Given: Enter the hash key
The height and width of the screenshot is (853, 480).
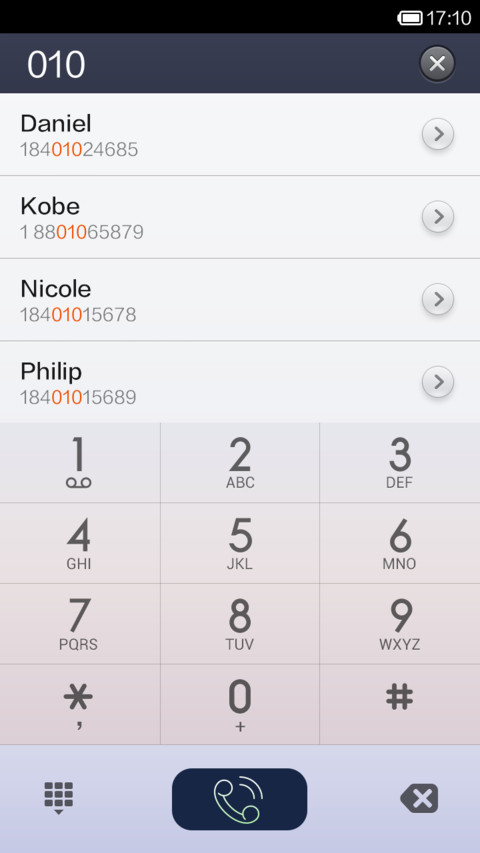Looking at the screenshot, I should [x=400, y=704].
